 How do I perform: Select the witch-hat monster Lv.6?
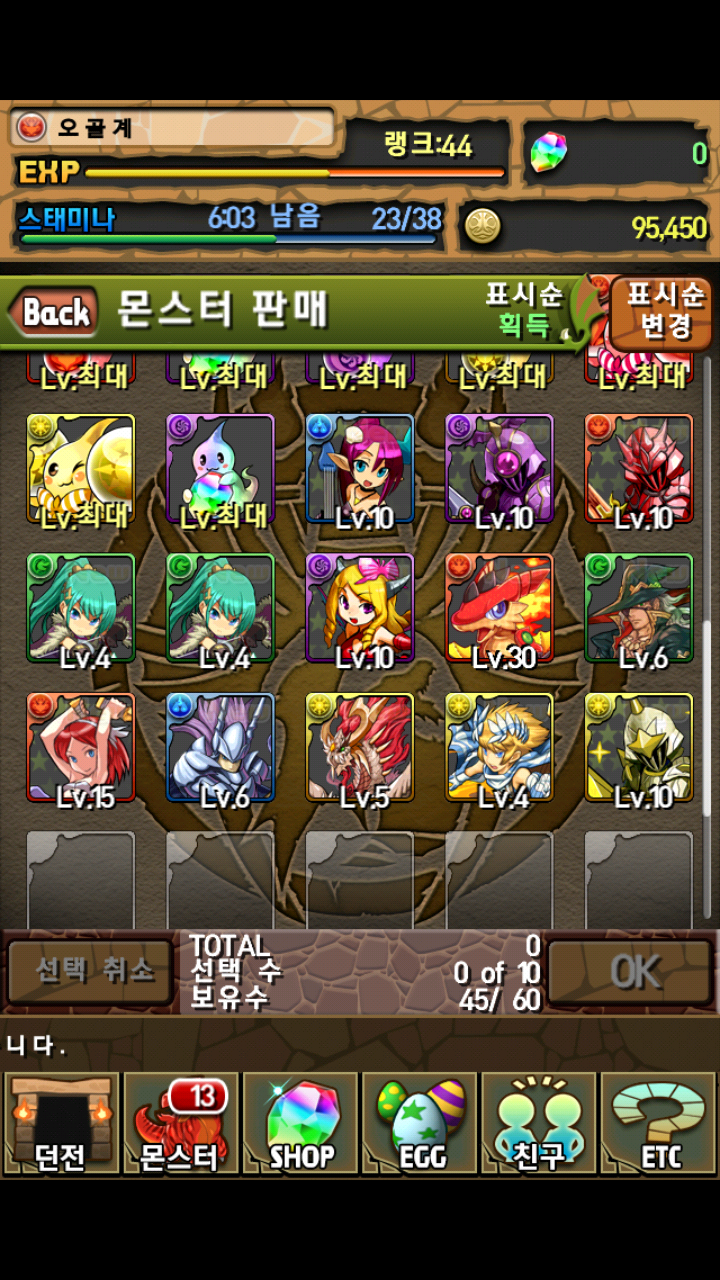pyautogui.click(x=639, y=609)
